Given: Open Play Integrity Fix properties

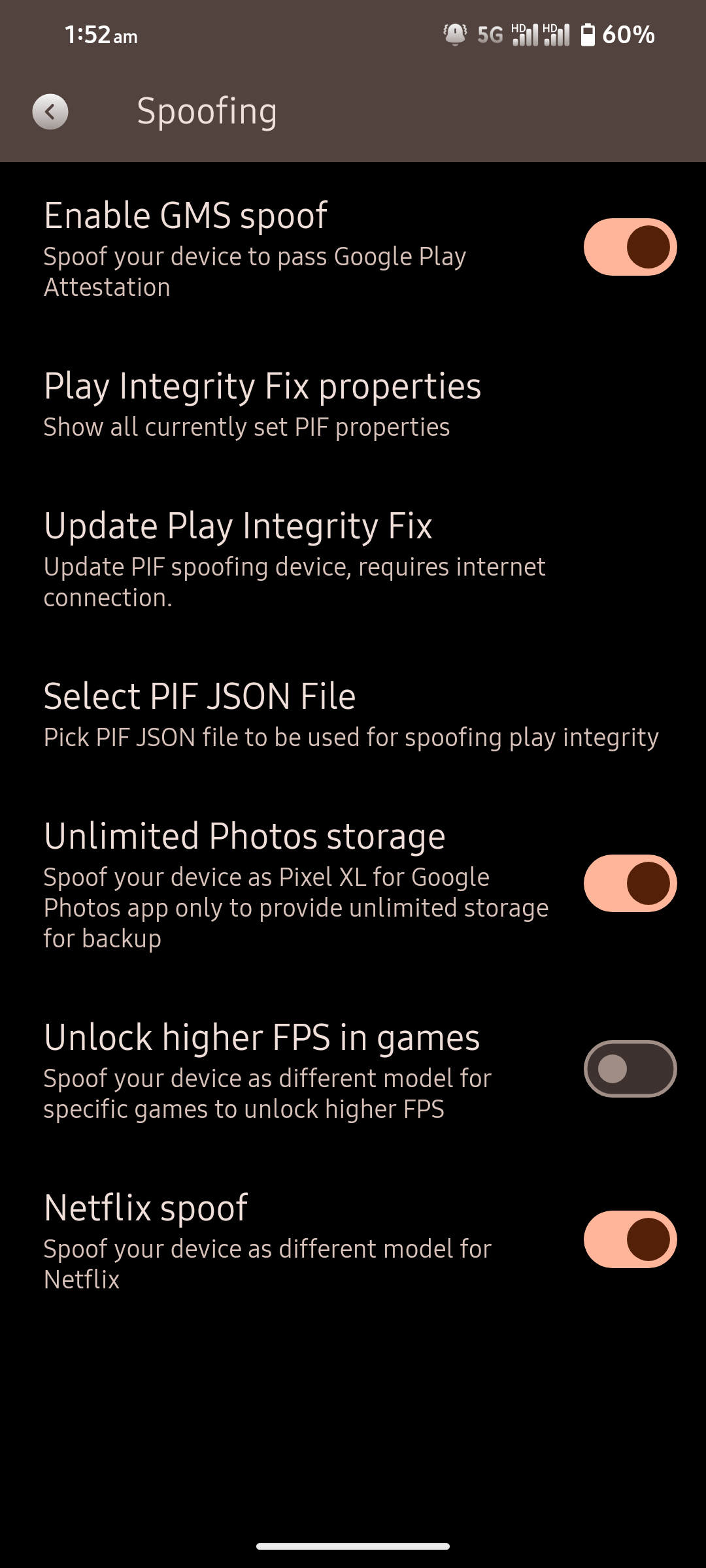Looking at the screenshot, I should [353, 403].
